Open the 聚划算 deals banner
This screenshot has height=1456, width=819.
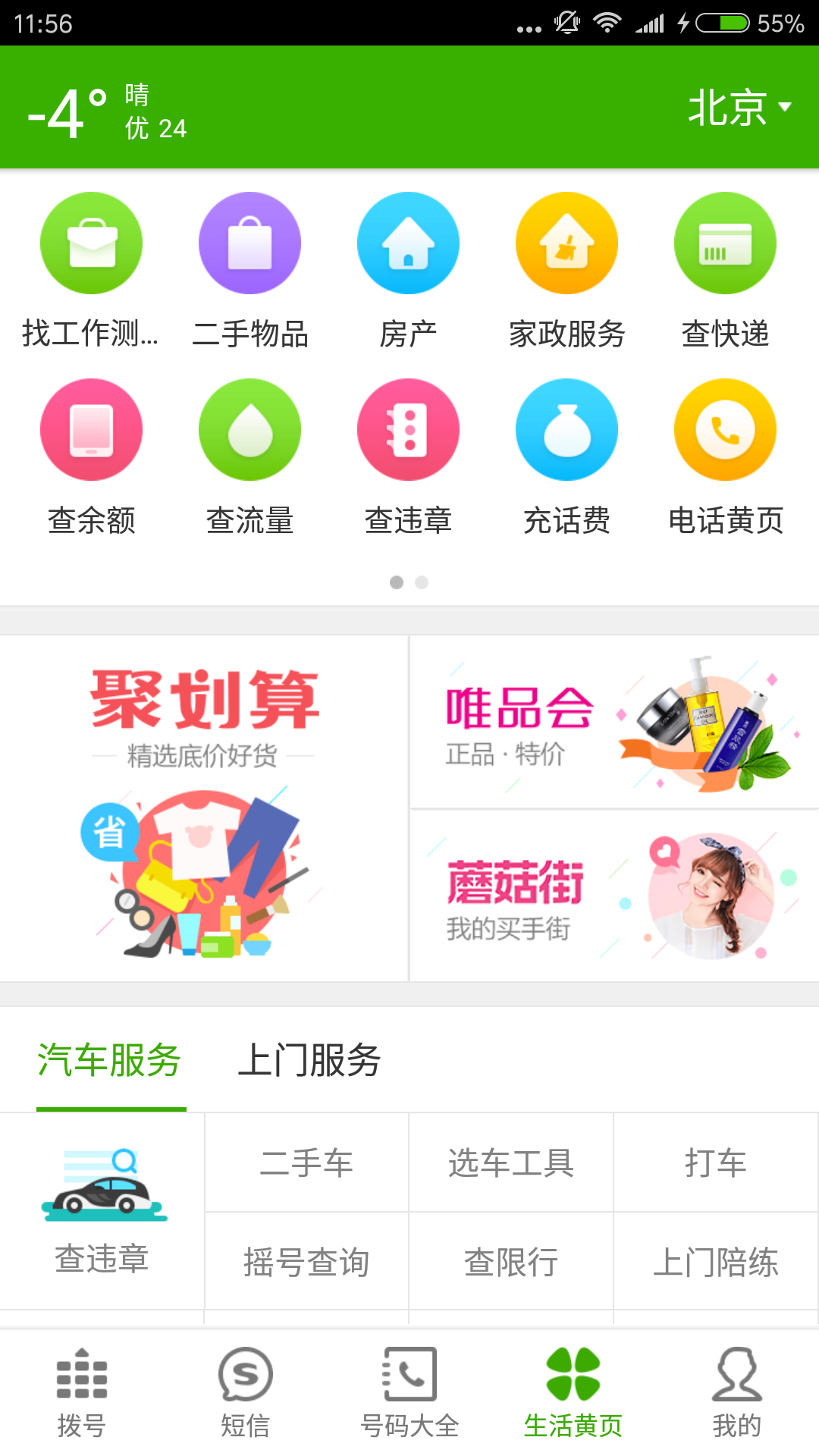pyautogui.click(x=203, y=808)
